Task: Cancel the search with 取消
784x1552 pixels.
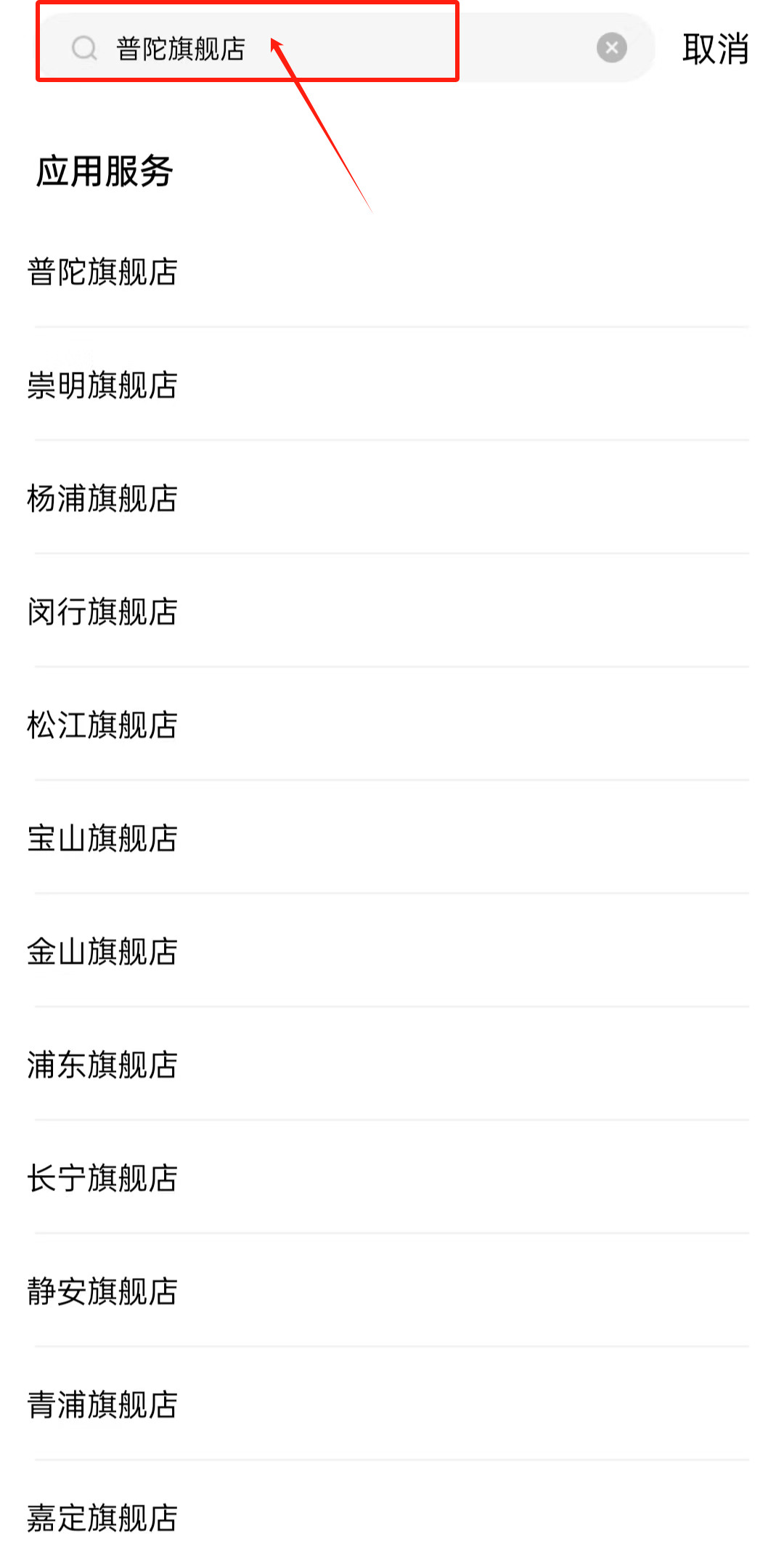Action: click(x=715, y=49)
